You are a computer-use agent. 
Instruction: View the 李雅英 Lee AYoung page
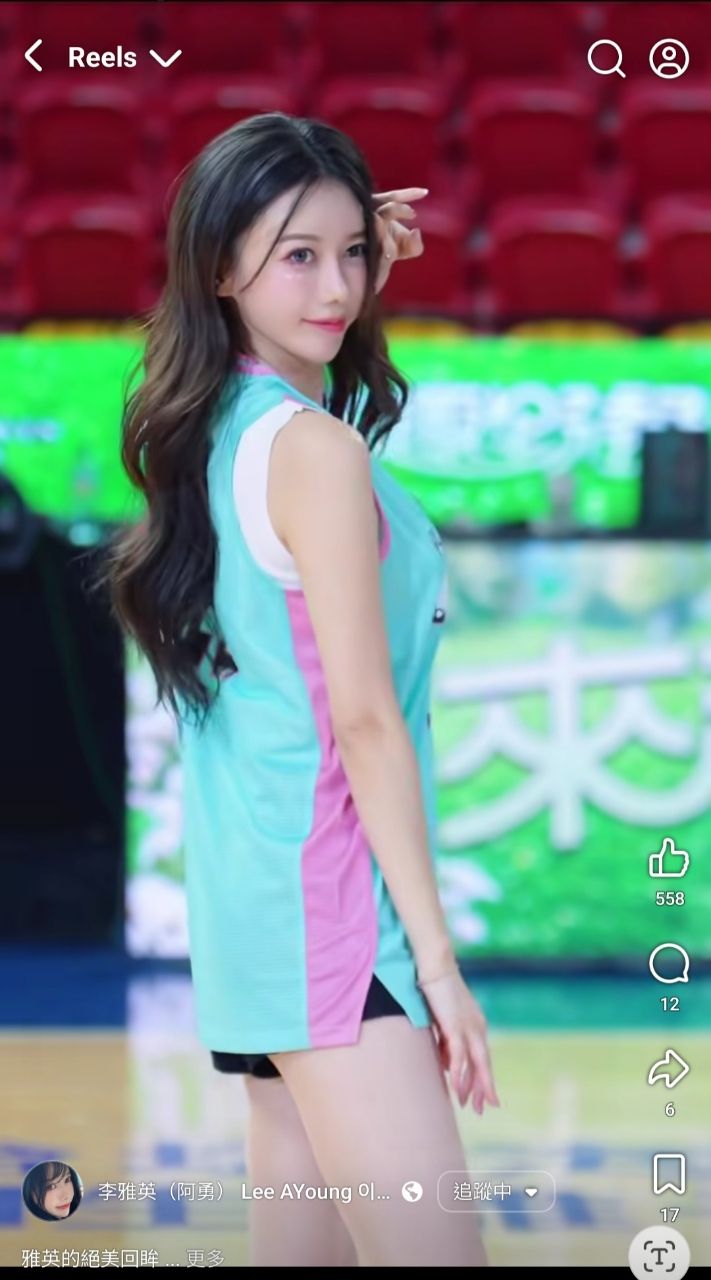[x=243, y=1192]
